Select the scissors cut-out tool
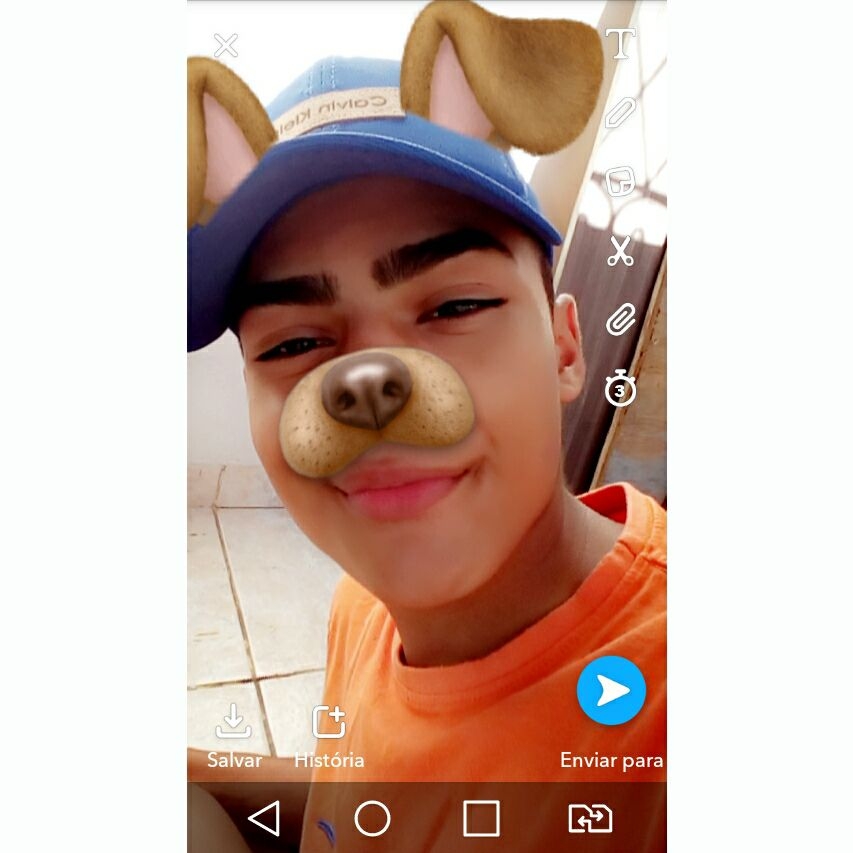 (x=620, y=251)
